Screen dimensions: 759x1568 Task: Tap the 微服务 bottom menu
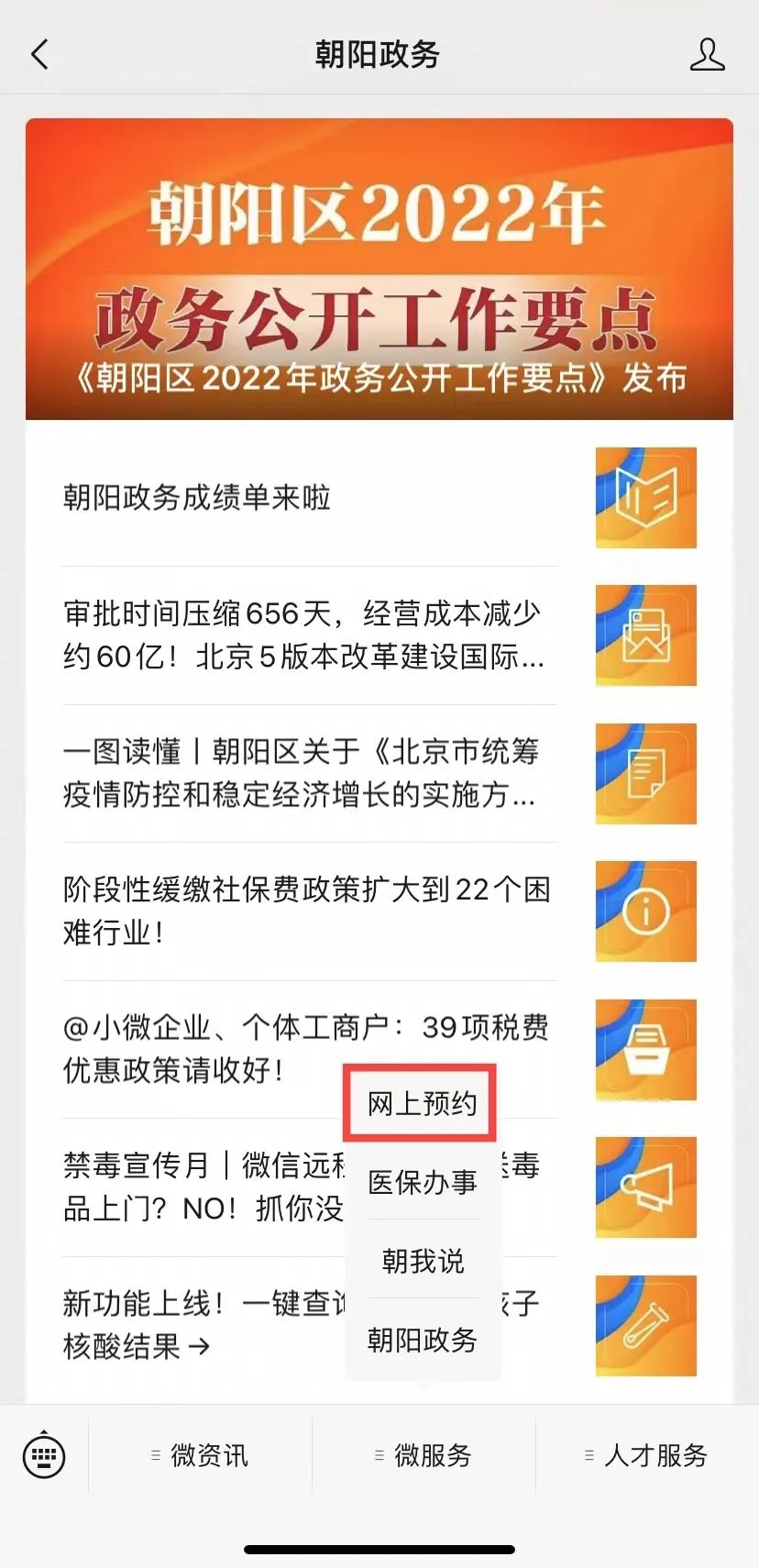pos(423,1455)
